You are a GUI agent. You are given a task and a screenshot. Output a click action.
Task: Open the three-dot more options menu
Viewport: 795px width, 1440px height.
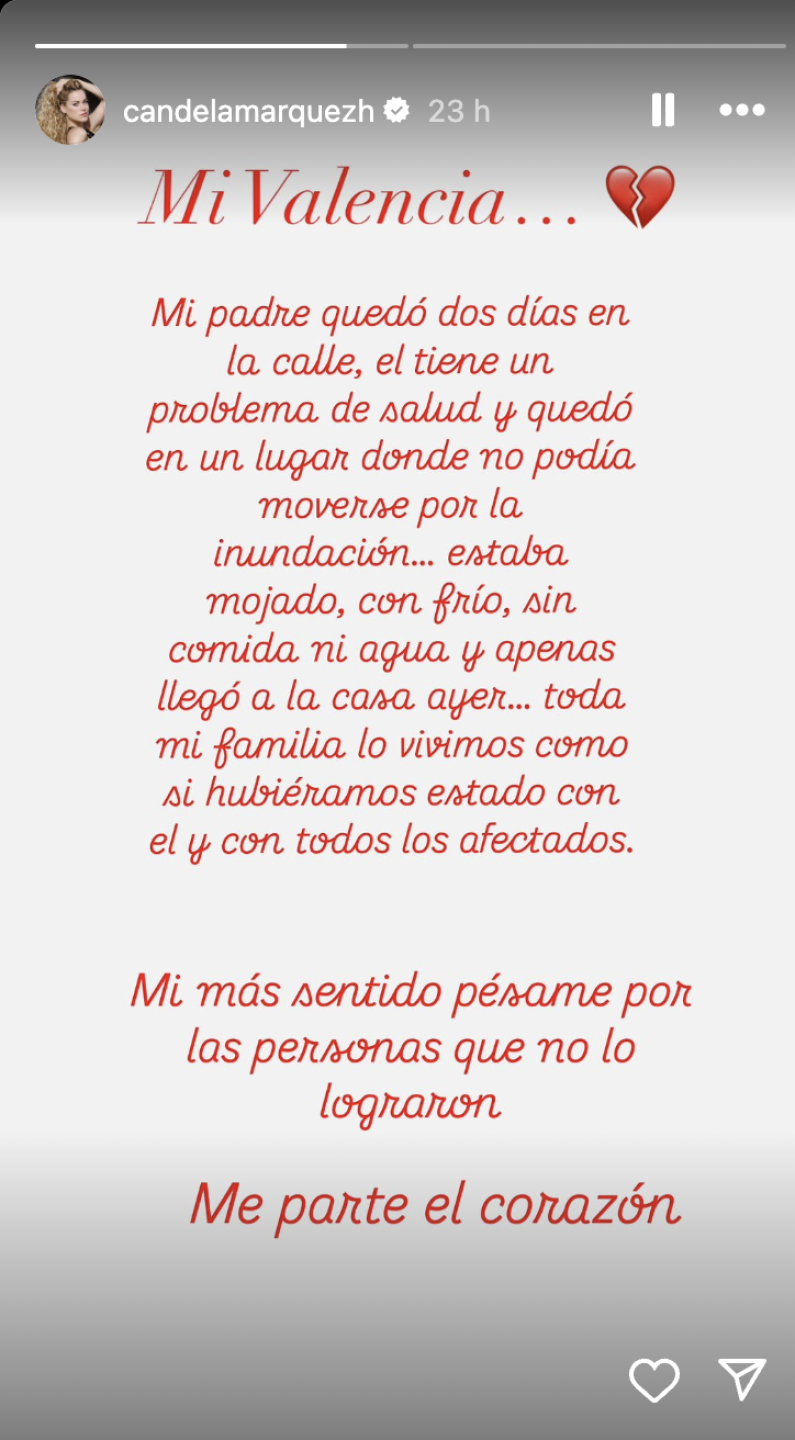(742, 110)
